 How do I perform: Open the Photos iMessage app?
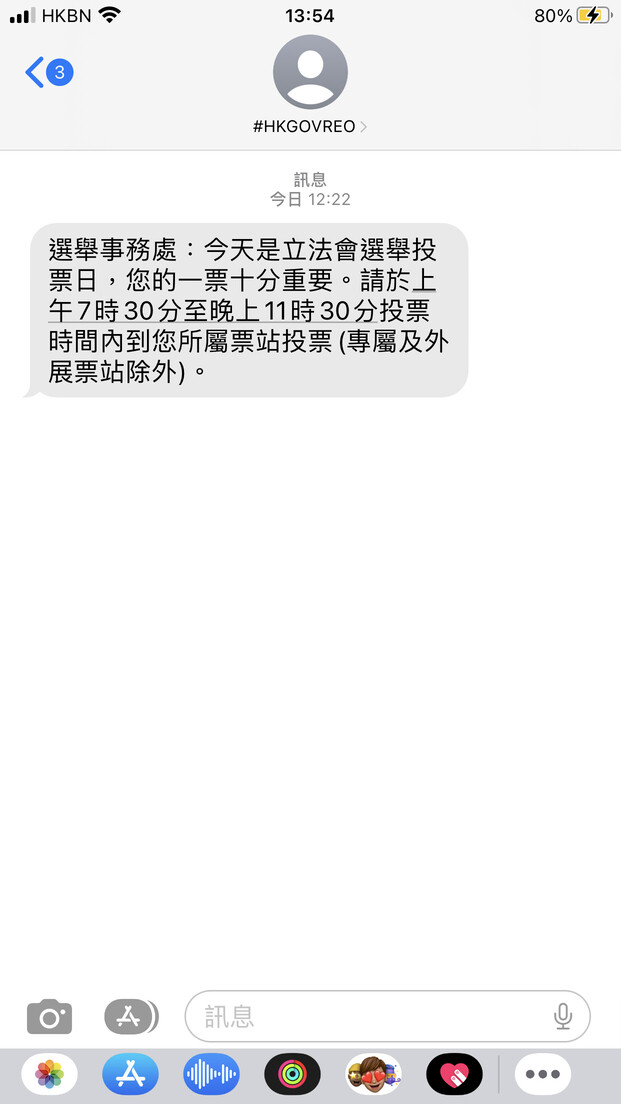coord(49,1075)
